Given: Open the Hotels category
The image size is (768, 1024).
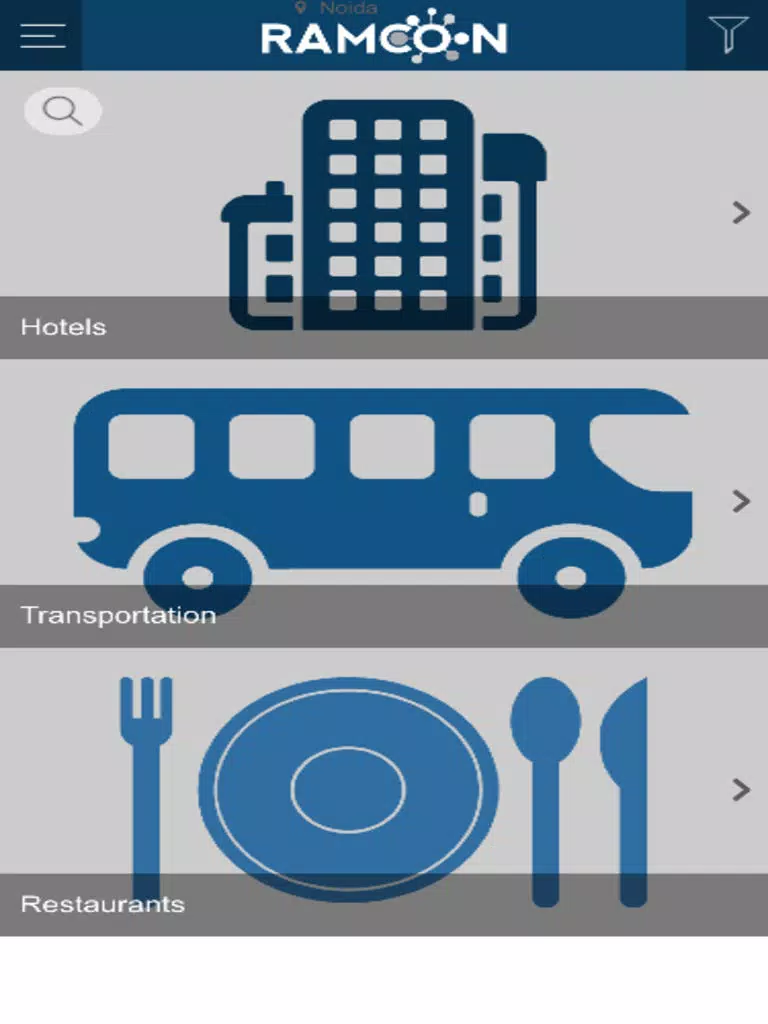Looking at the screenshot, I should coord(384,215).
